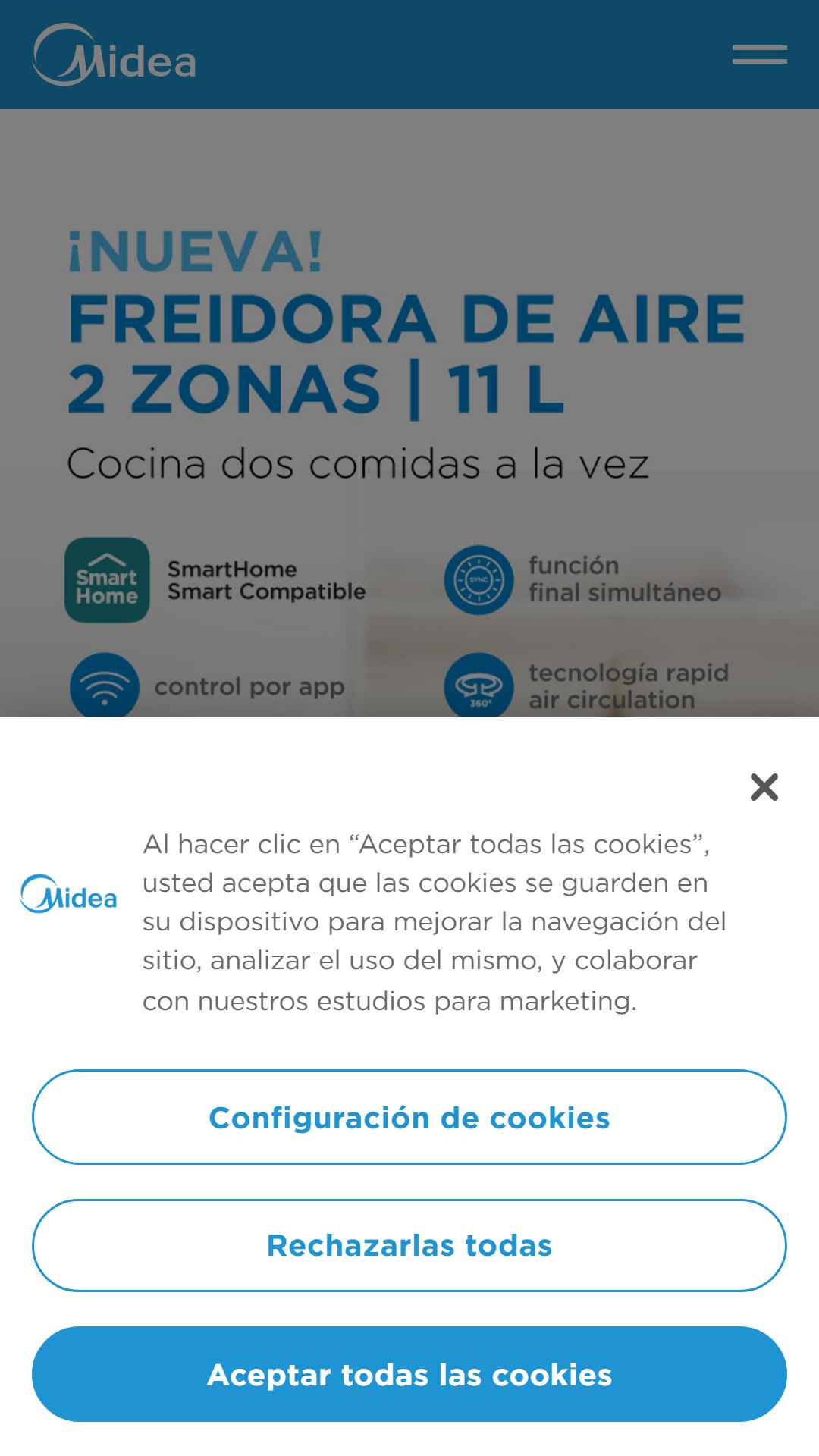Open the Midea logo homepage link
Image resolution: width=819 pixels, height=1456 pixels.
pyautogui.click(x=114, y=55)
